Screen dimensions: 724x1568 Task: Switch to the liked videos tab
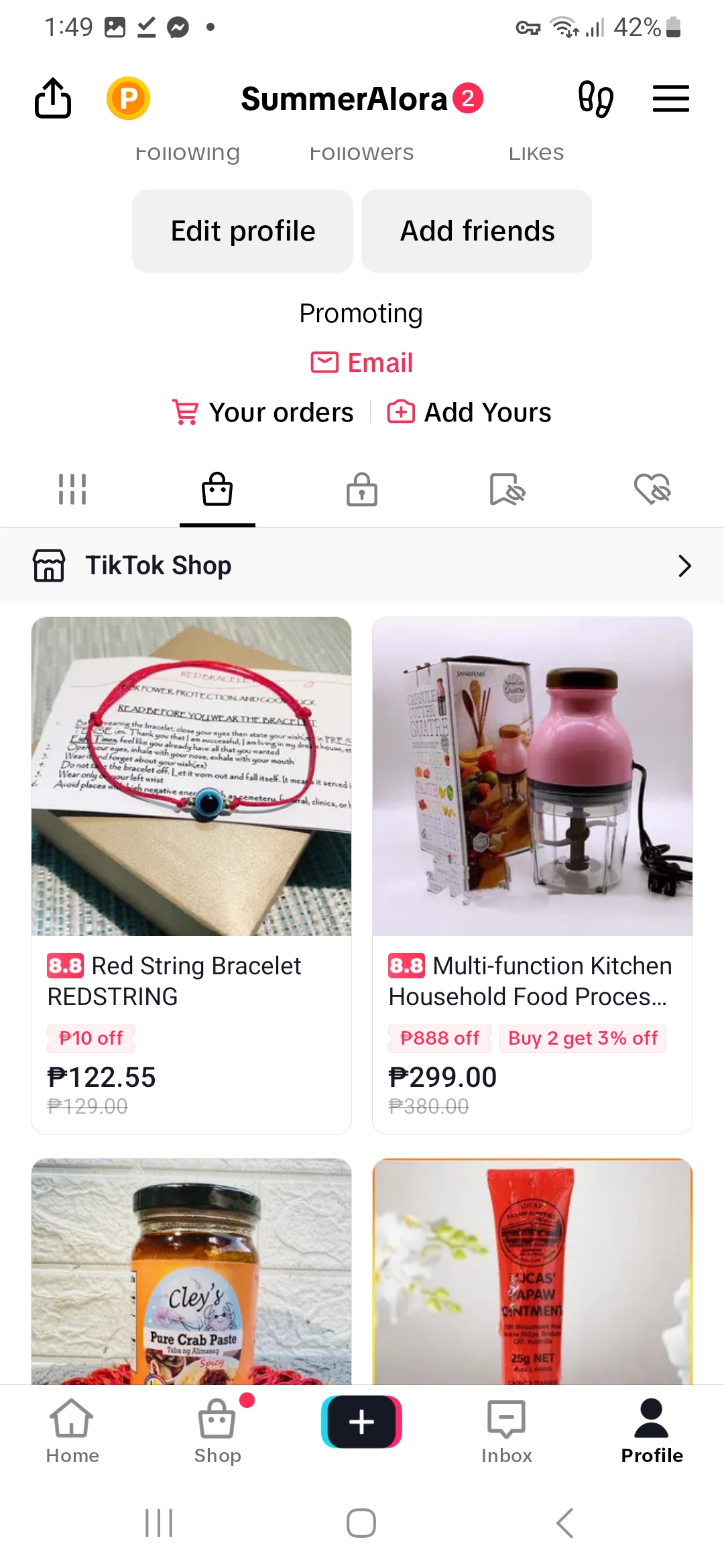click(652, 489)
